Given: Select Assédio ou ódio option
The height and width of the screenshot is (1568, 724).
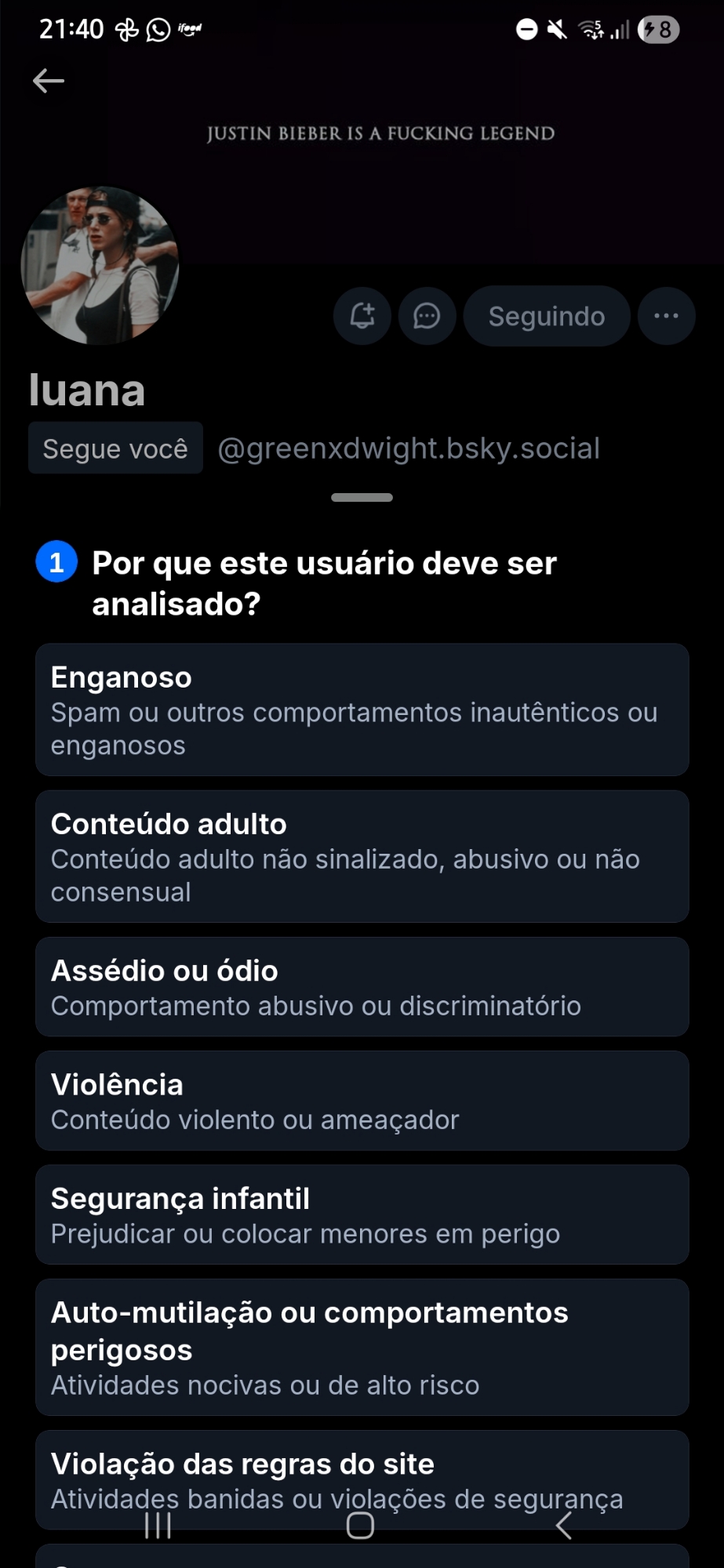Looking at the screenshot, I should tap(362, 987).
